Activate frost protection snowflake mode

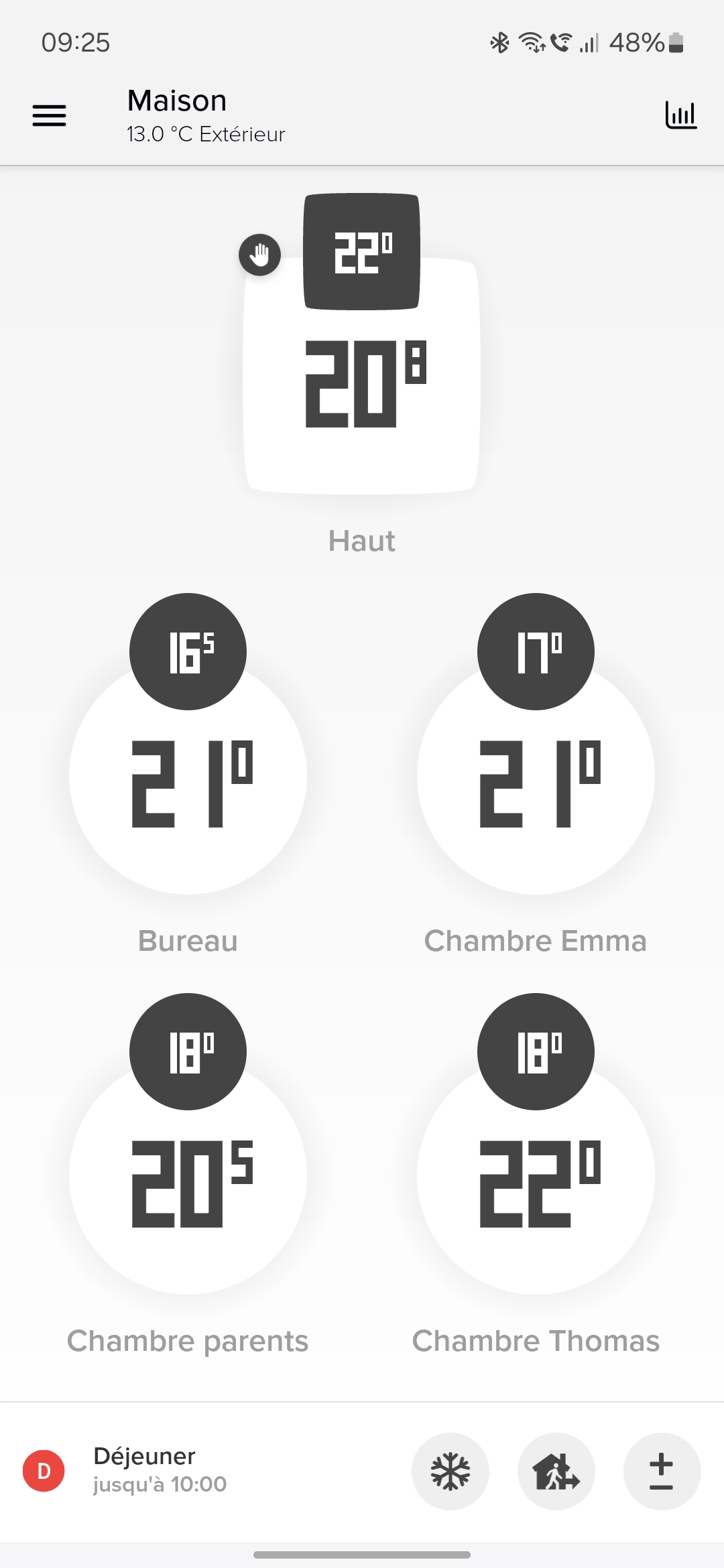click(450, 1472)
